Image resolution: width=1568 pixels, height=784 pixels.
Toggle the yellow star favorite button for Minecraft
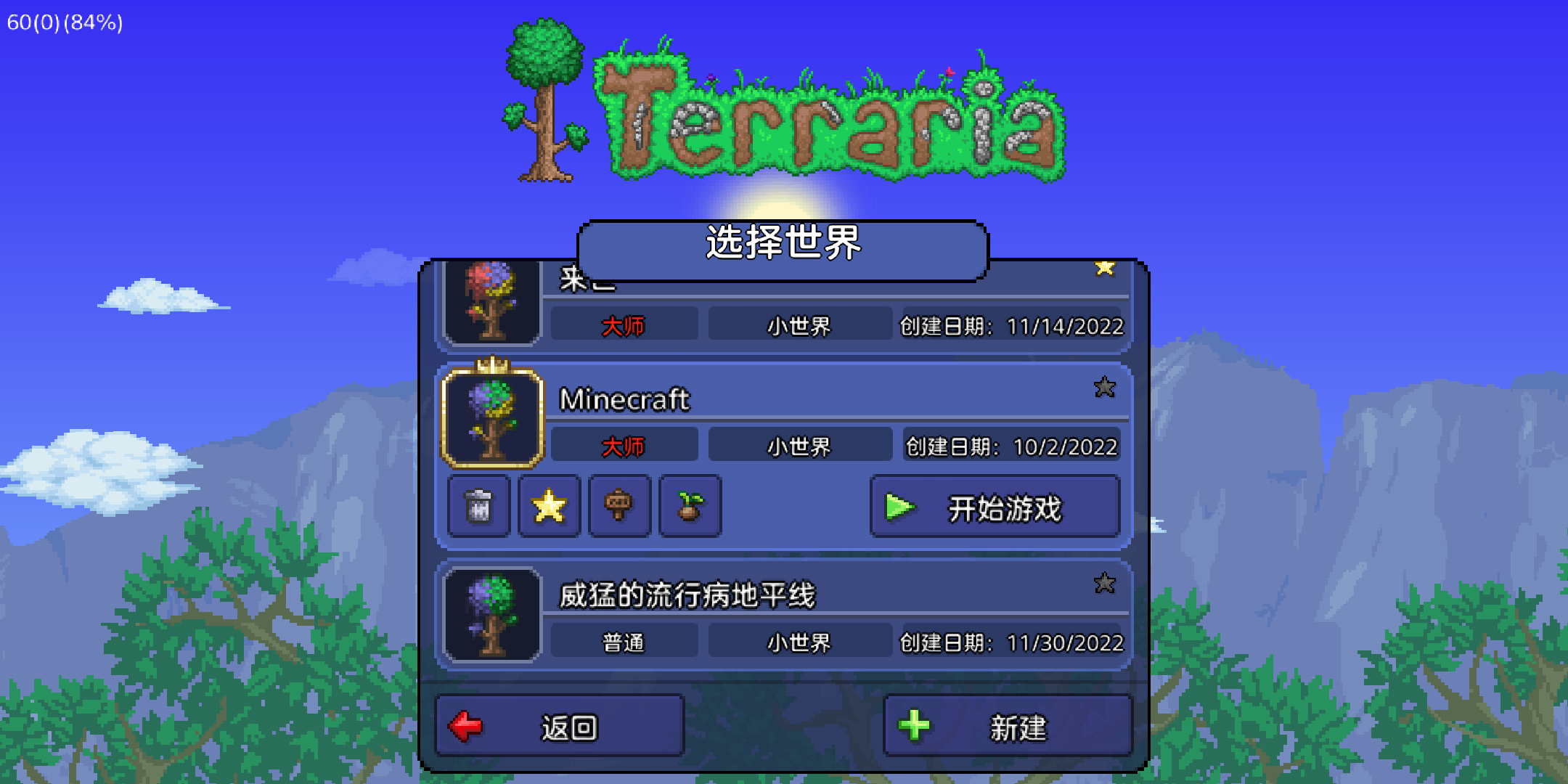pos(549,506)
